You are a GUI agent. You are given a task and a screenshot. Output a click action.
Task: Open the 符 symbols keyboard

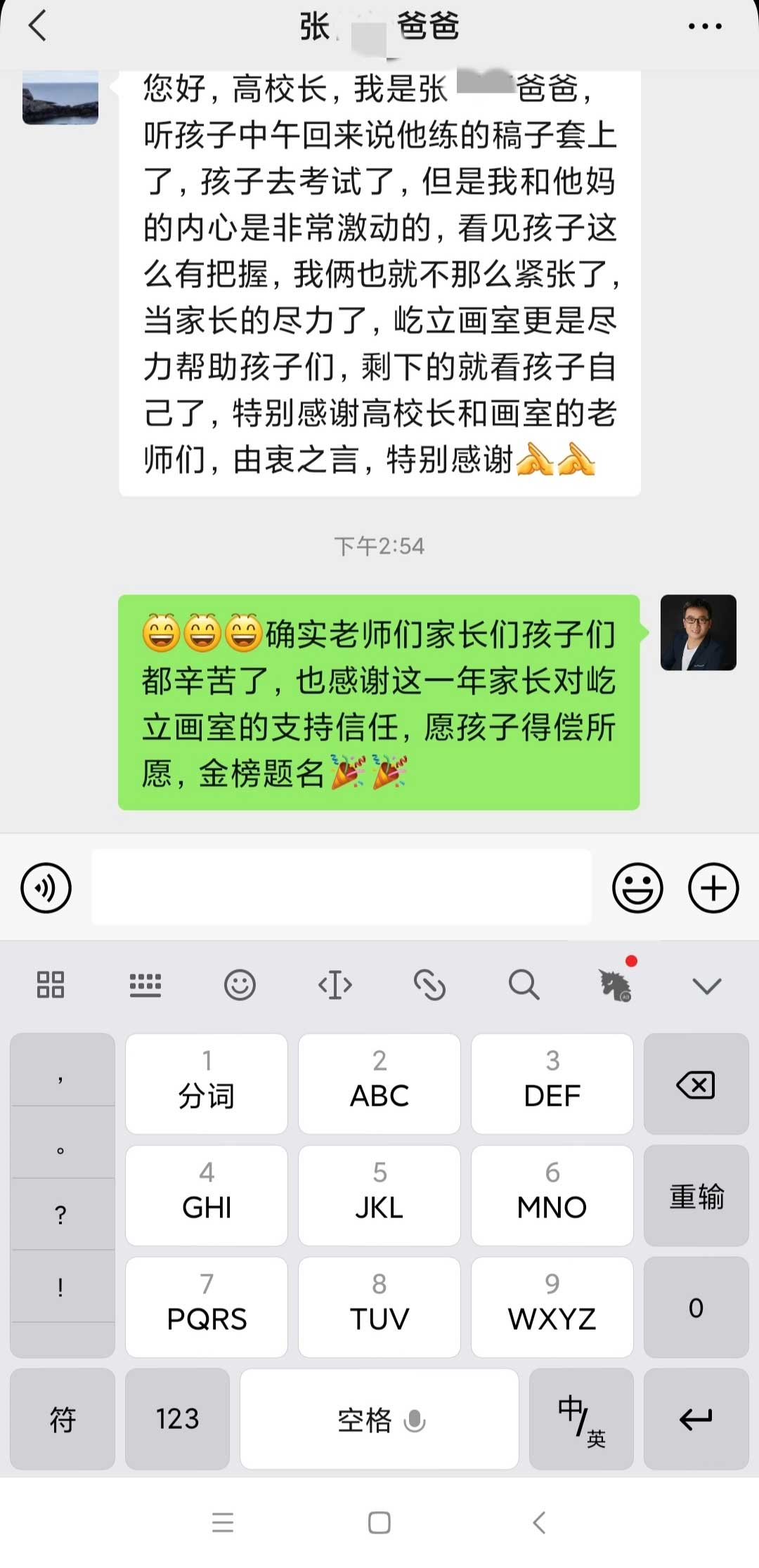tap(63, 1419)
